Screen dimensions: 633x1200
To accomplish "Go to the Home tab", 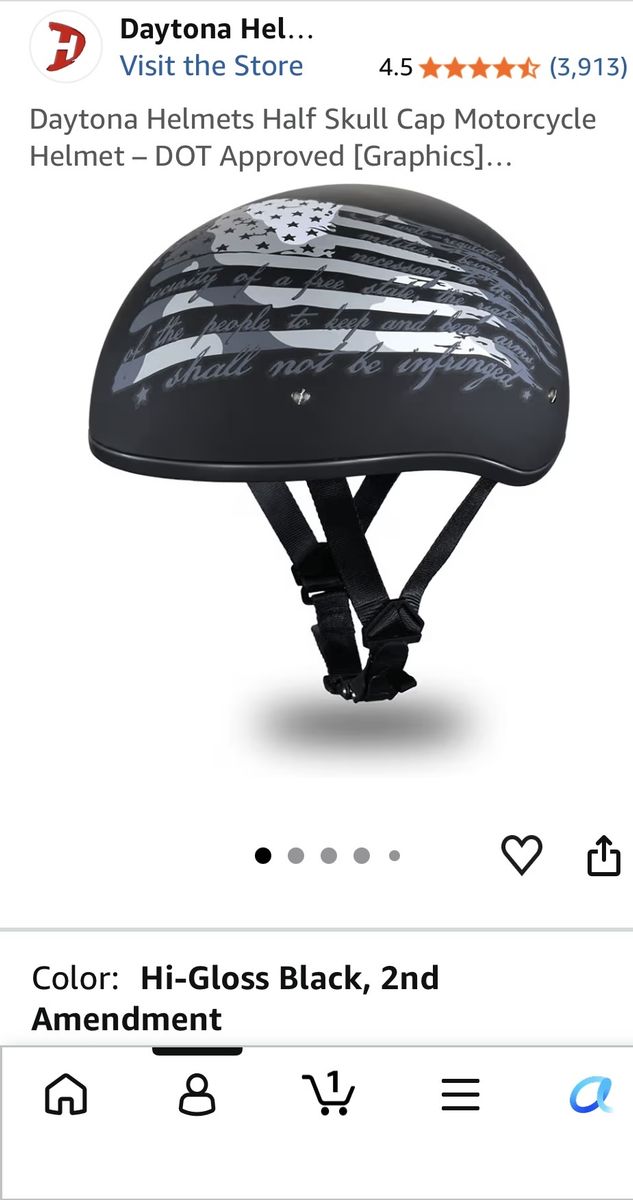I will pos(67,1095).
